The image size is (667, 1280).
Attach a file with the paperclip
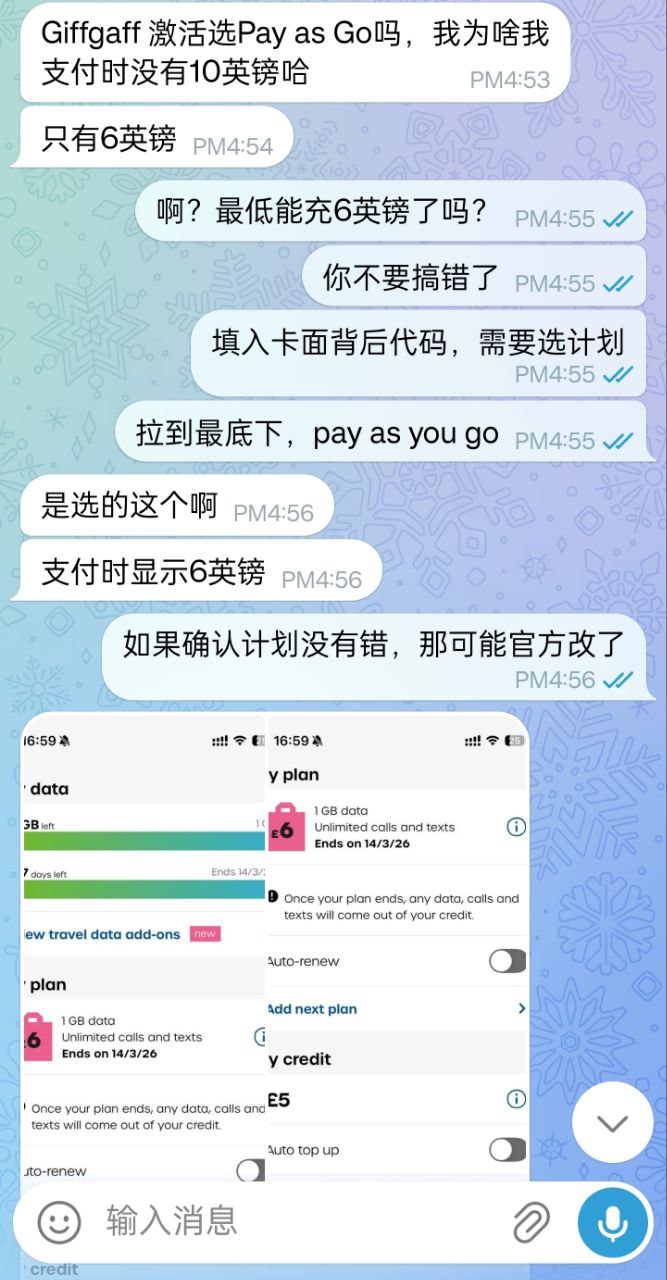[532, 1222]
